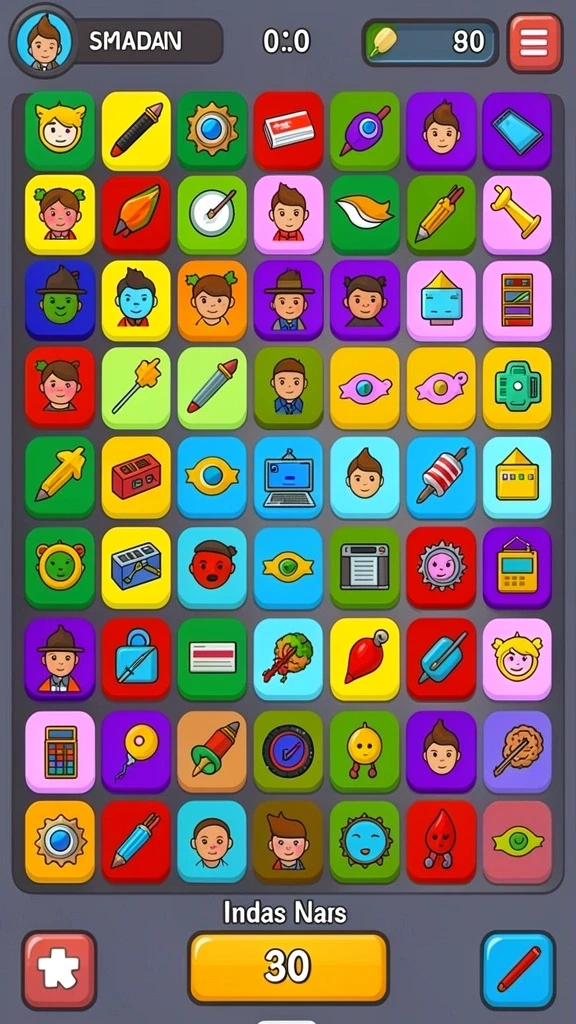Pick the red-faced character on cyan
The image size is (576, 1024).
[212, 568]
